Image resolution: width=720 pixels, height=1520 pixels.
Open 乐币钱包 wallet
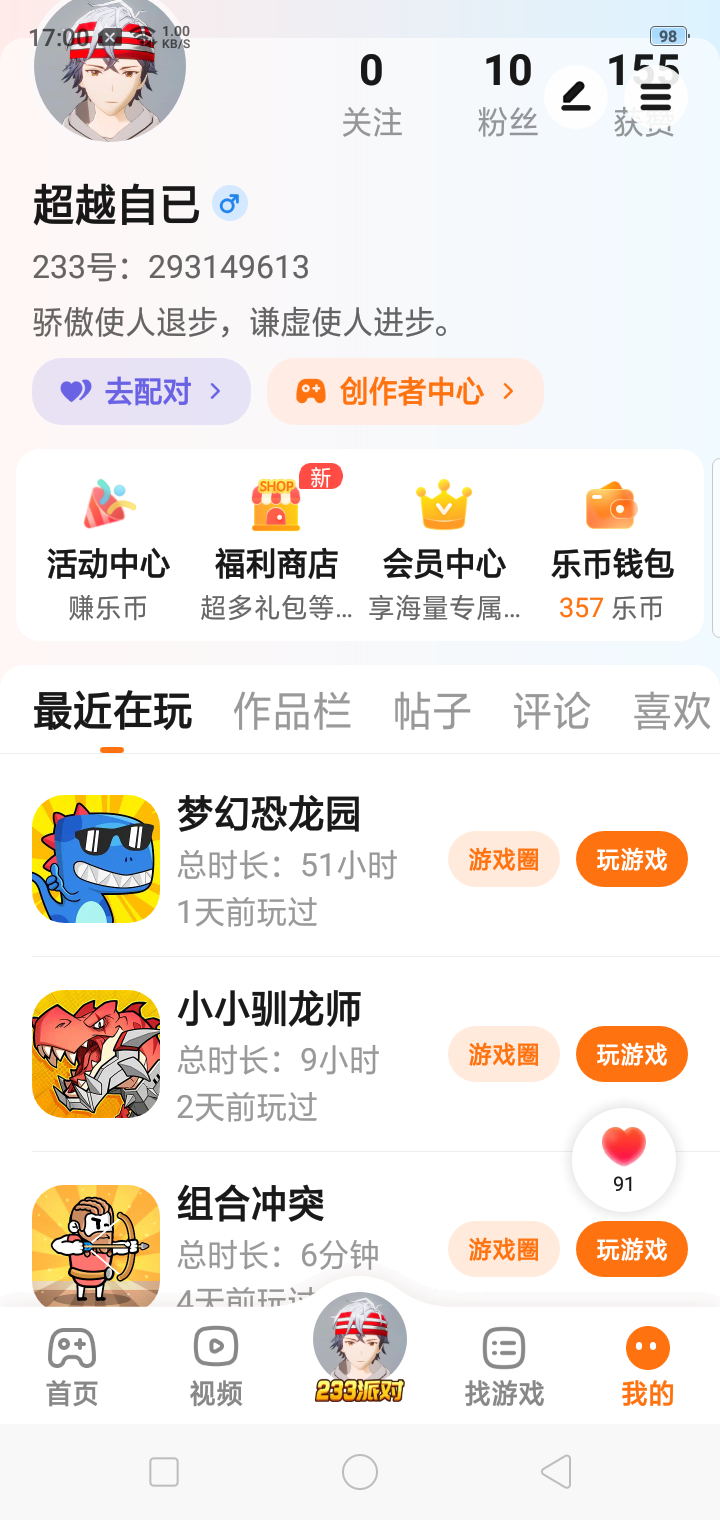(x=612, y=544)
